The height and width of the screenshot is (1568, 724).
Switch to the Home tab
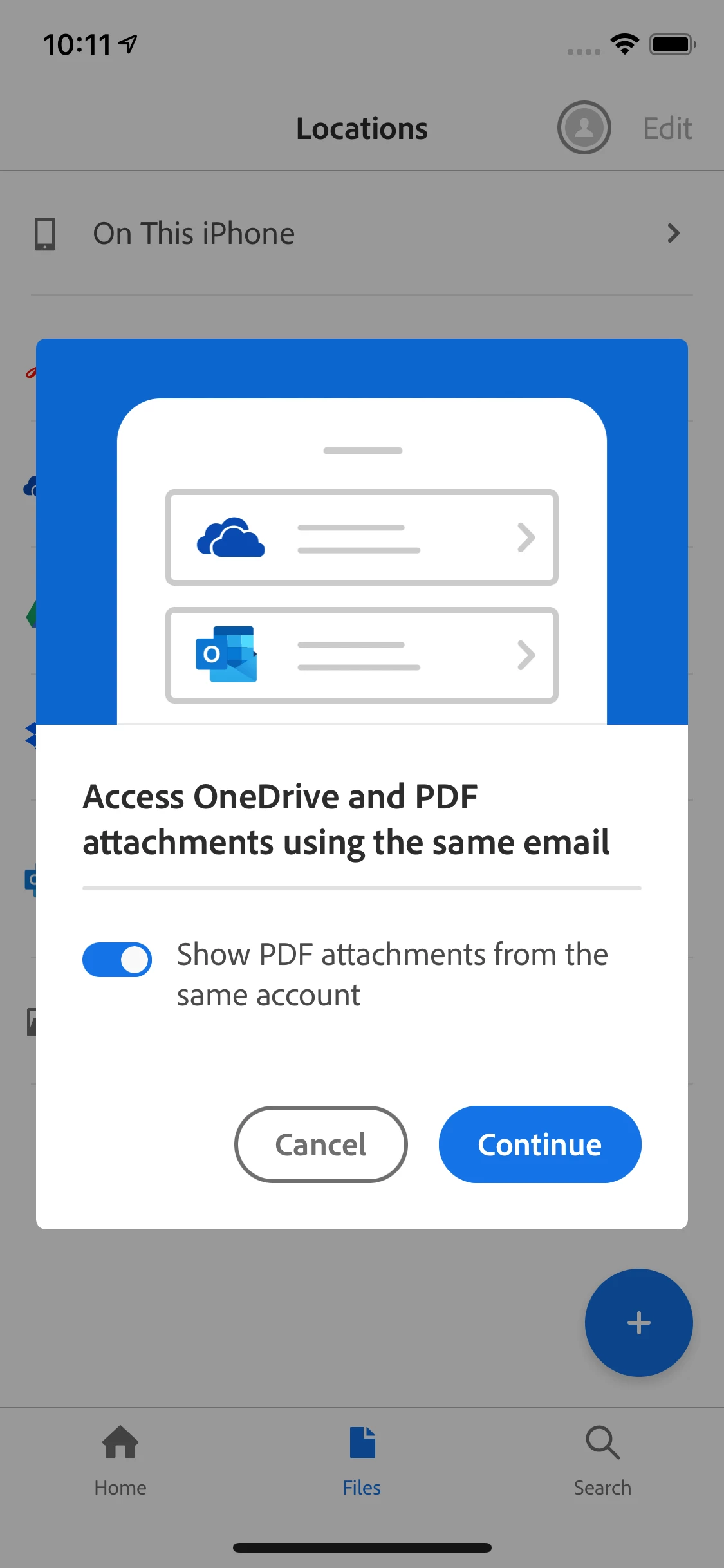[120, 1460]
